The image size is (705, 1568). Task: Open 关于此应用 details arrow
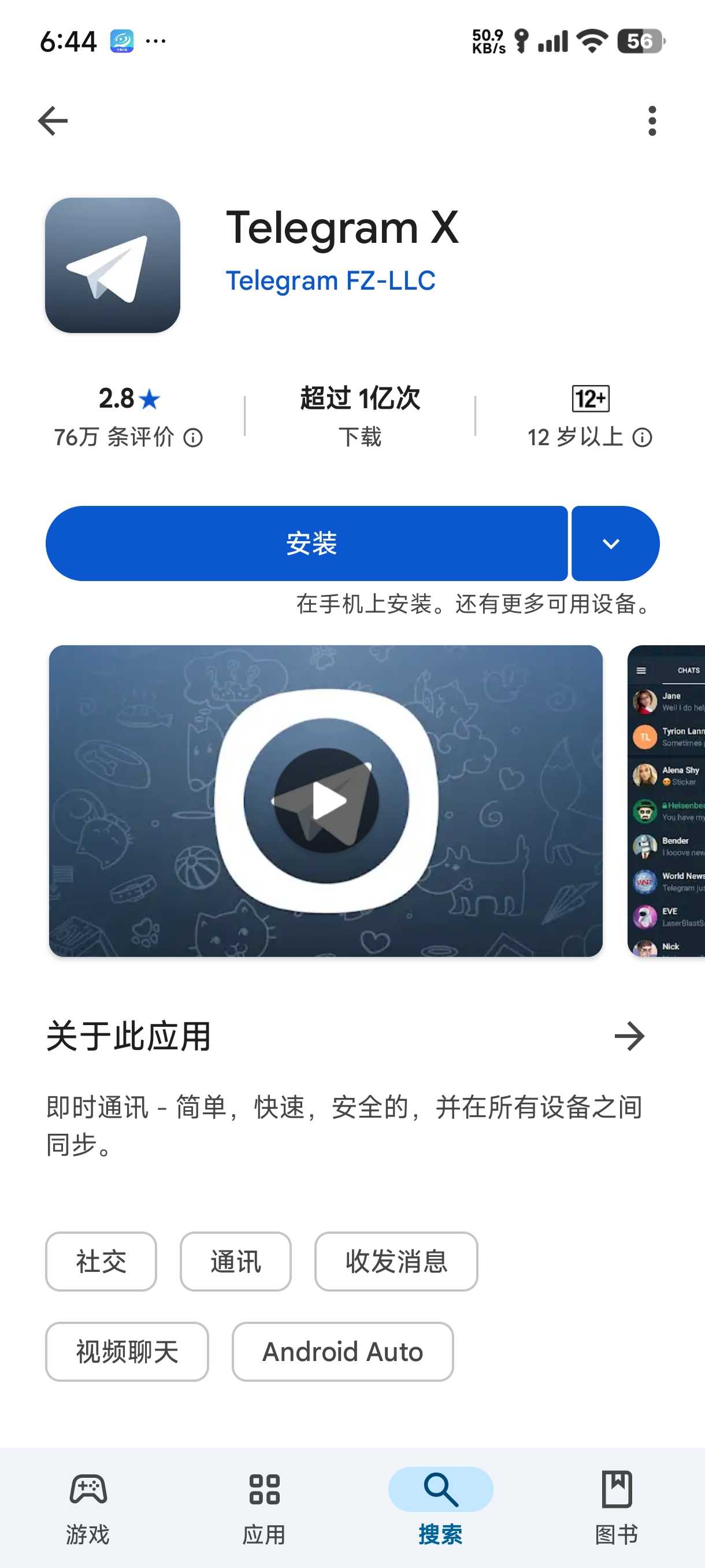click(x=629, y=1036)
